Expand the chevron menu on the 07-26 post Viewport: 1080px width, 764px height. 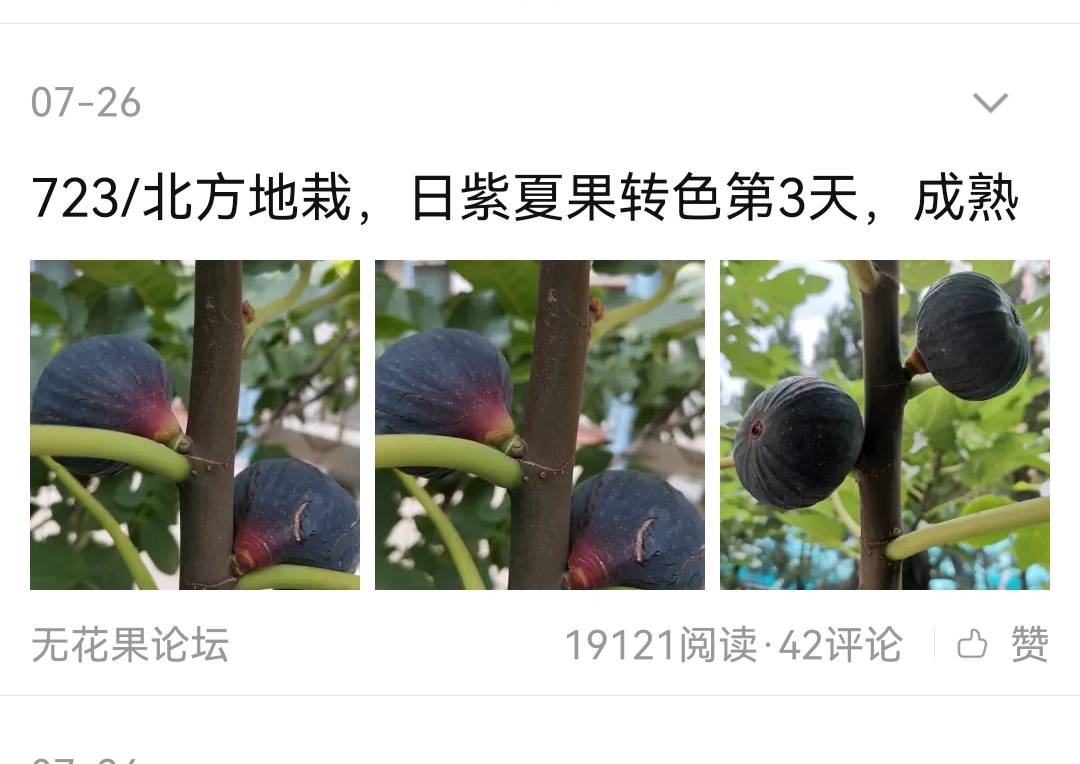tap(990, 102)
